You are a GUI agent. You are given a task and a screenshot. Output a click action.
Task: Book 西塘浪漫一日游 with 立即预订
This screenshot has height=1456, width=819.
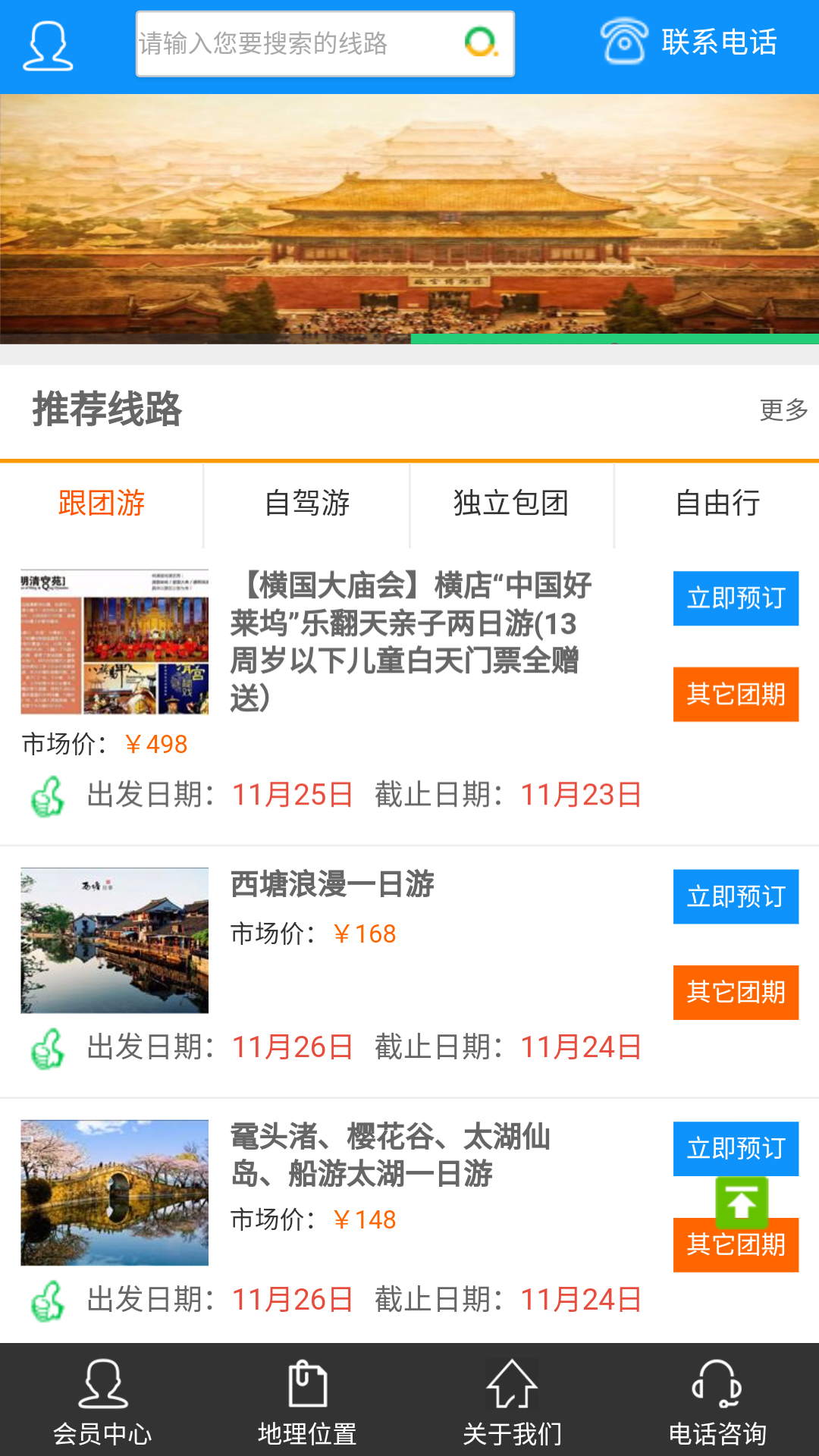pyautogui.click(x=736, y=896)
